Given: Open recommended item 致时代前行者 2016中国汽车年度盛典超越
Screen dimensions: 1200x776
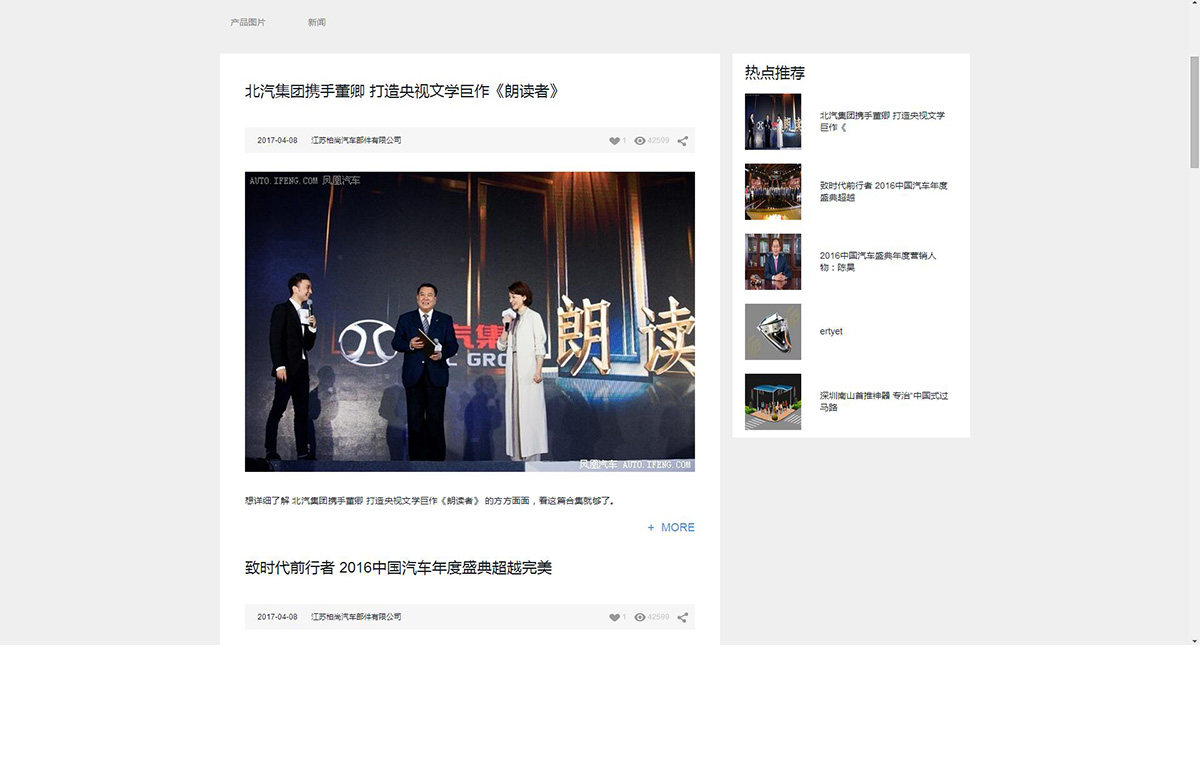Looking at the screenshot, I should tap(883, 191).
